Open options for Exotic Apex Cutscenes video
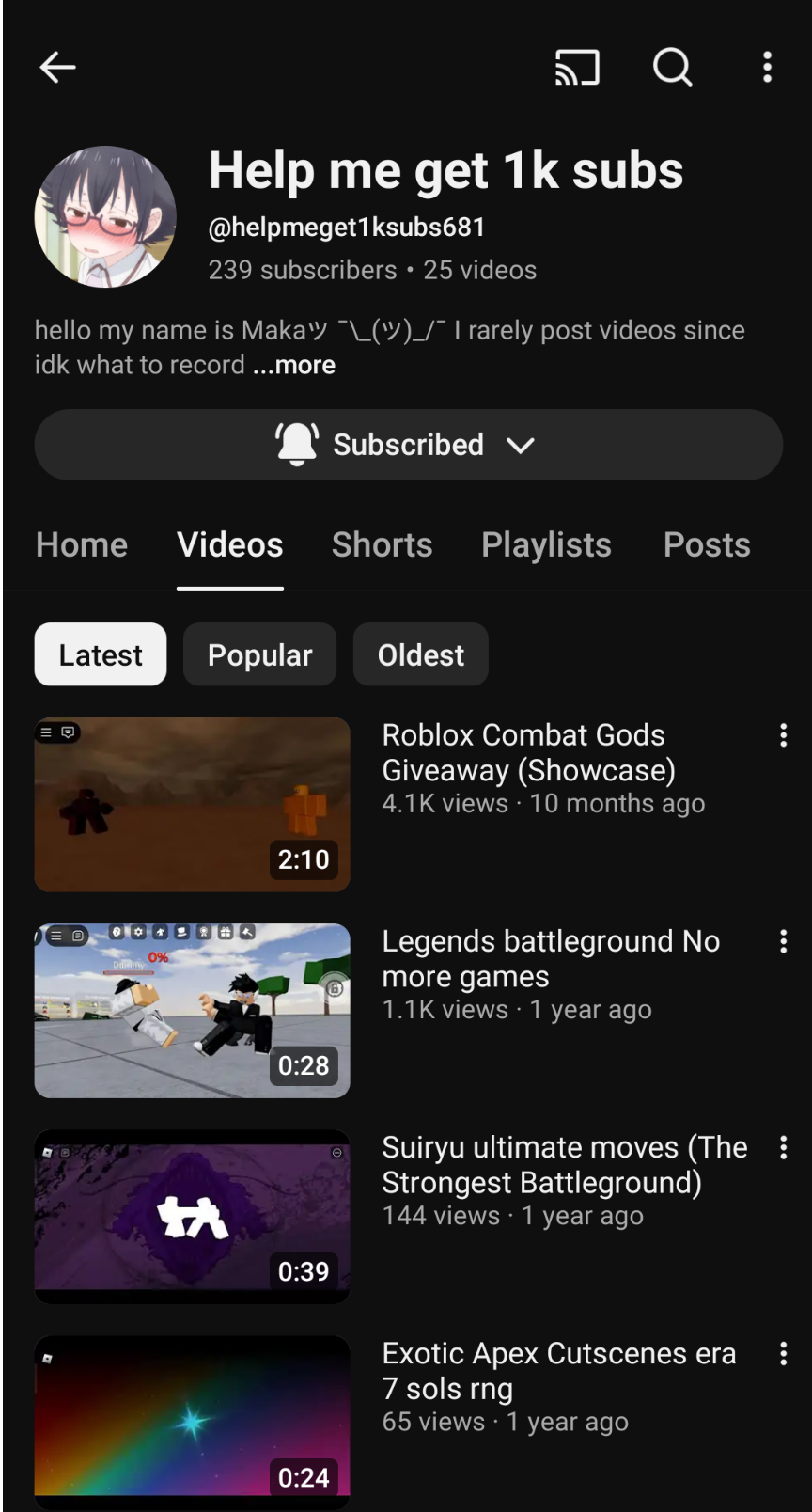This screenshot has height=1512, width=812. coord(783,1354)
